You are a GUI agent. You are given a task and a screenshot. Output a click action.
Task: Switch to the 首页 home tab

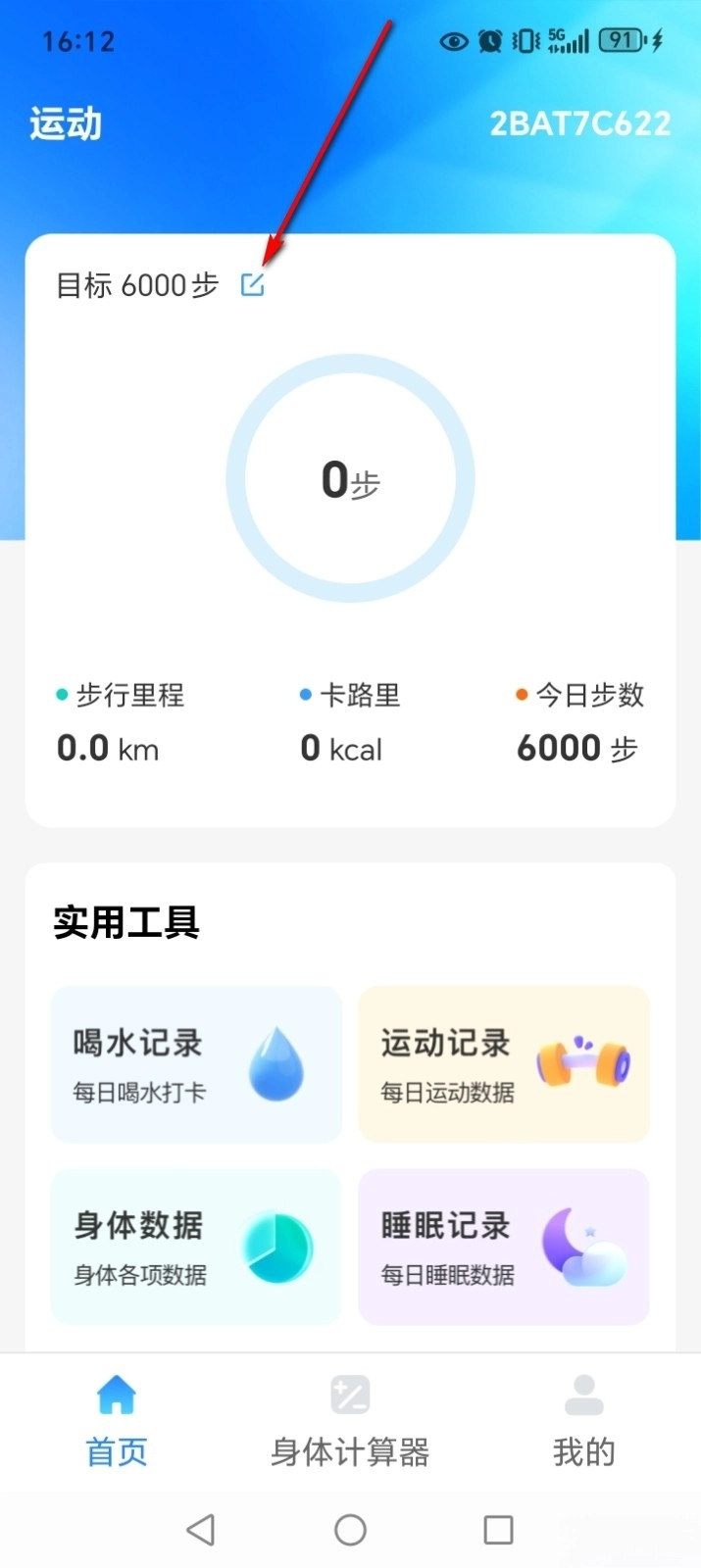point(117,1421)
